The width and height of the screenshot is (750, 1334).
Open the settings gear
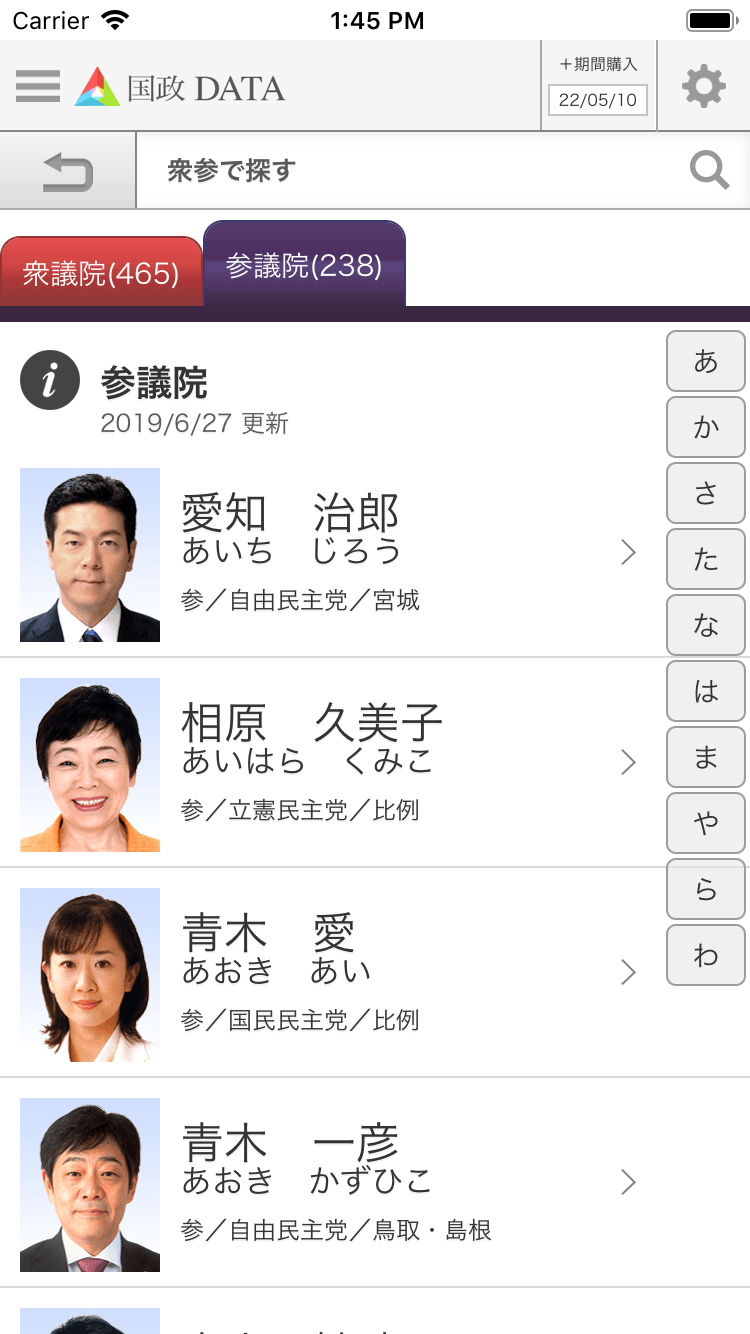(703, 86)
